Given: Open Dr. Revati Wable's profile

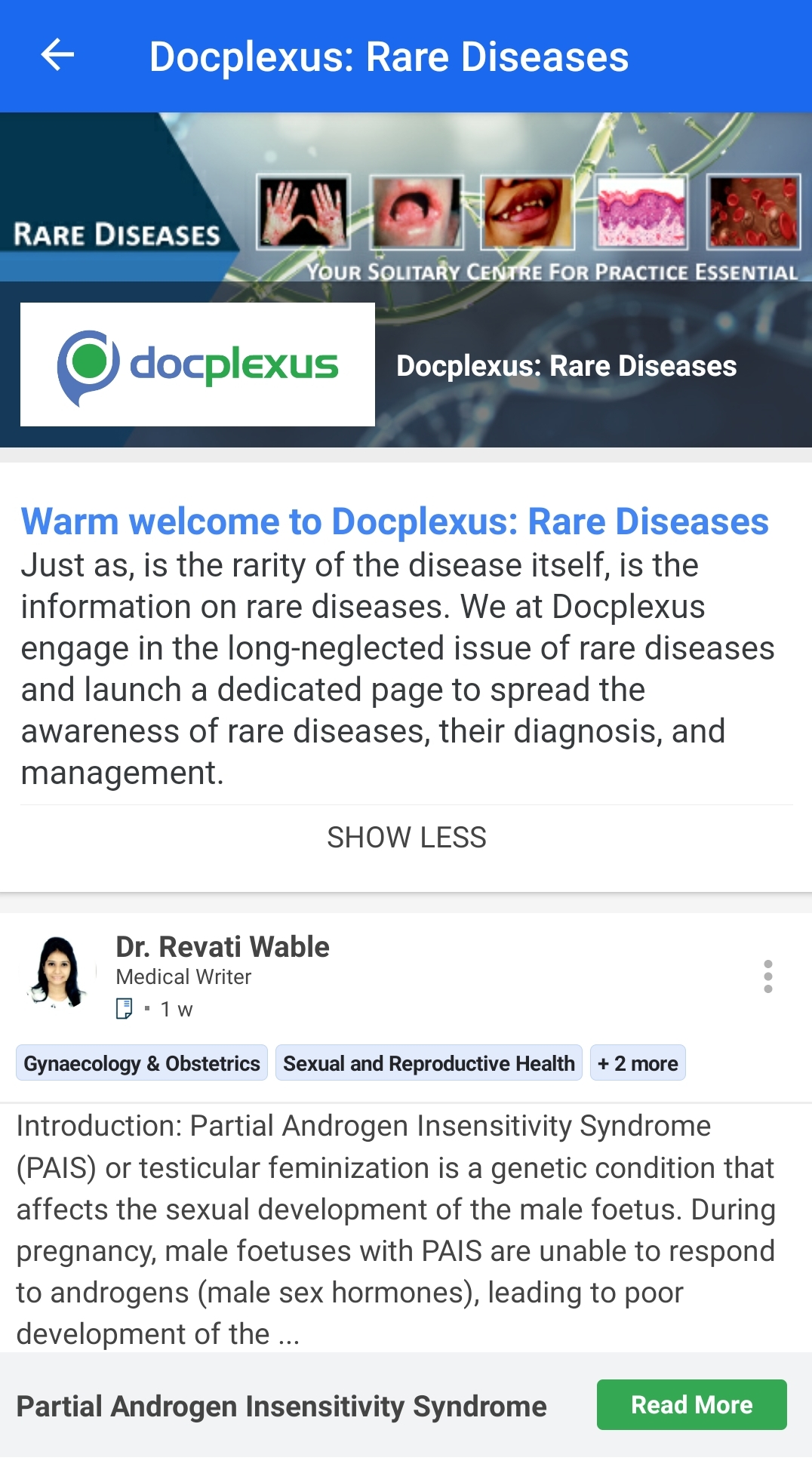Looking at the screenshot, I should tap(222, 946).
